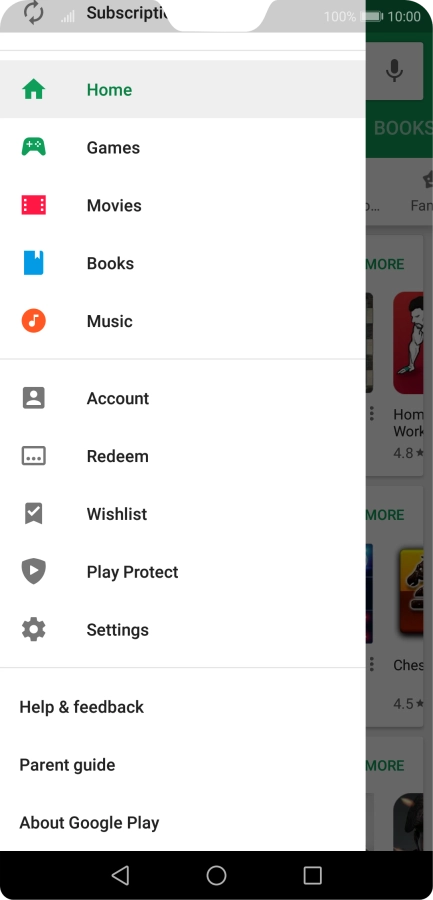
Task: Tap the microphone voice search icon
Action: point(394,71)
